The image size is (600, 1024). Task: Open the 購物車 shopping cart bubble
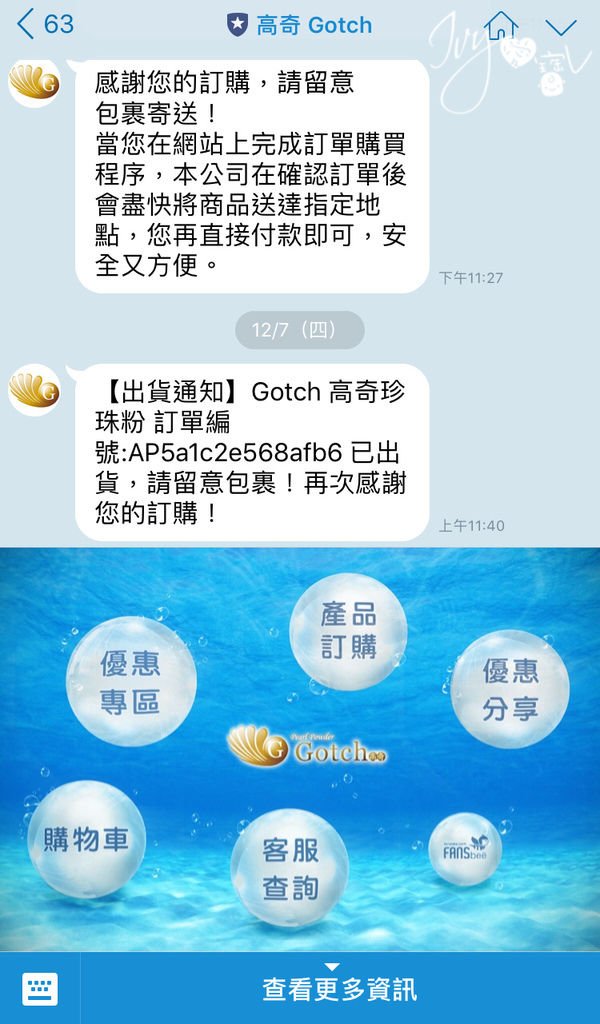tap(86, 839)
